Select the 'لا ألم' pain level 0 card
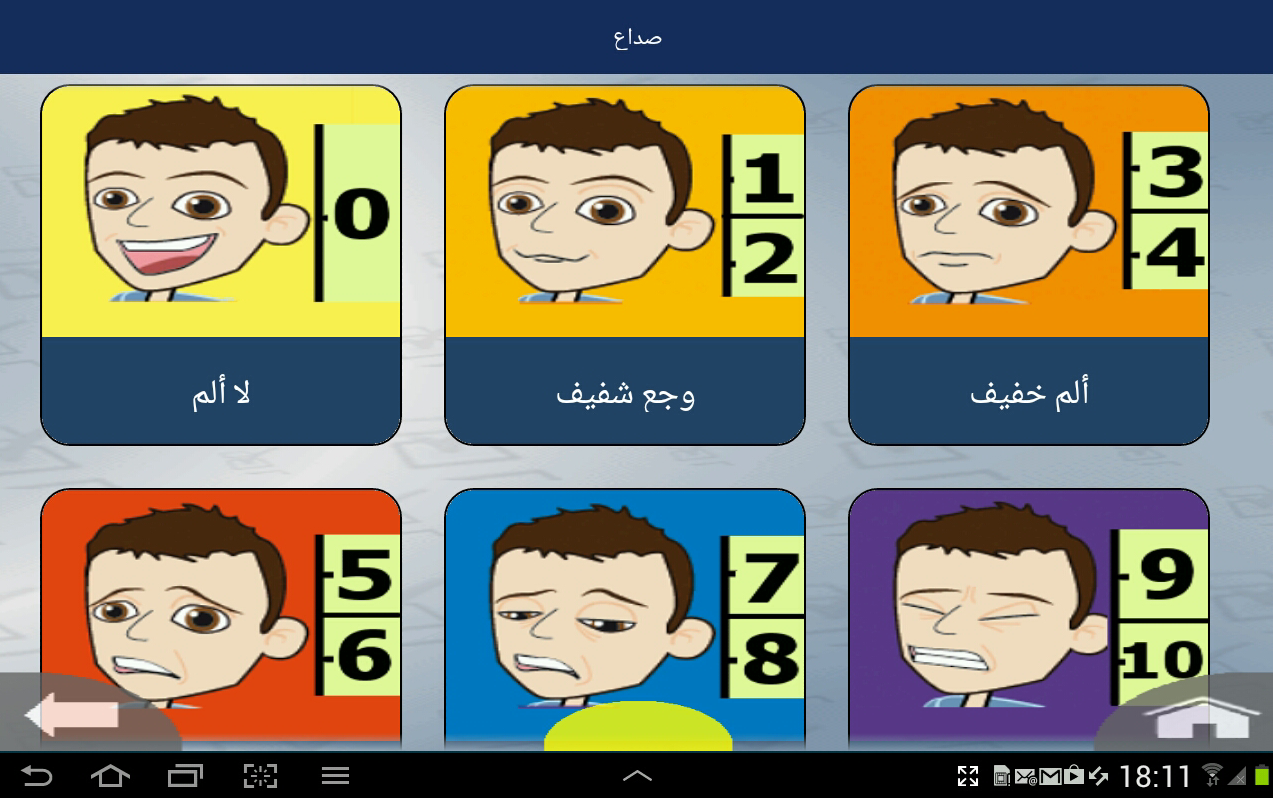Screen dimensions: 1273x798 click(220, 265)
